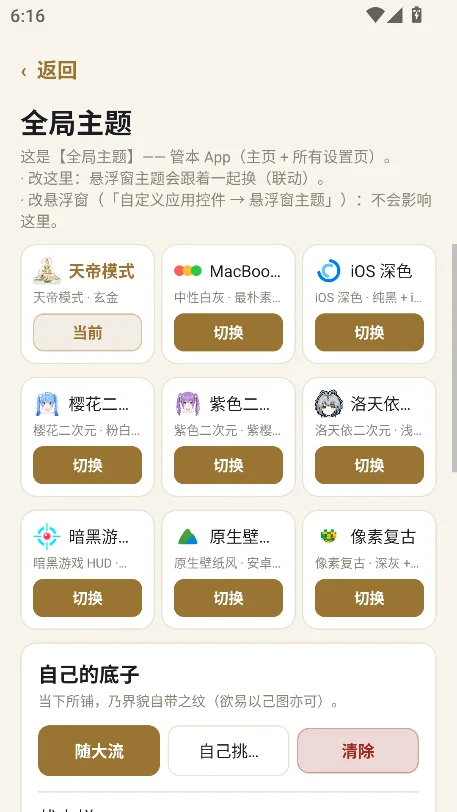The width and height of the screenshot is (457, 812).
Task: Go back with the 返回 link
Action: click(x=49, y=70)
